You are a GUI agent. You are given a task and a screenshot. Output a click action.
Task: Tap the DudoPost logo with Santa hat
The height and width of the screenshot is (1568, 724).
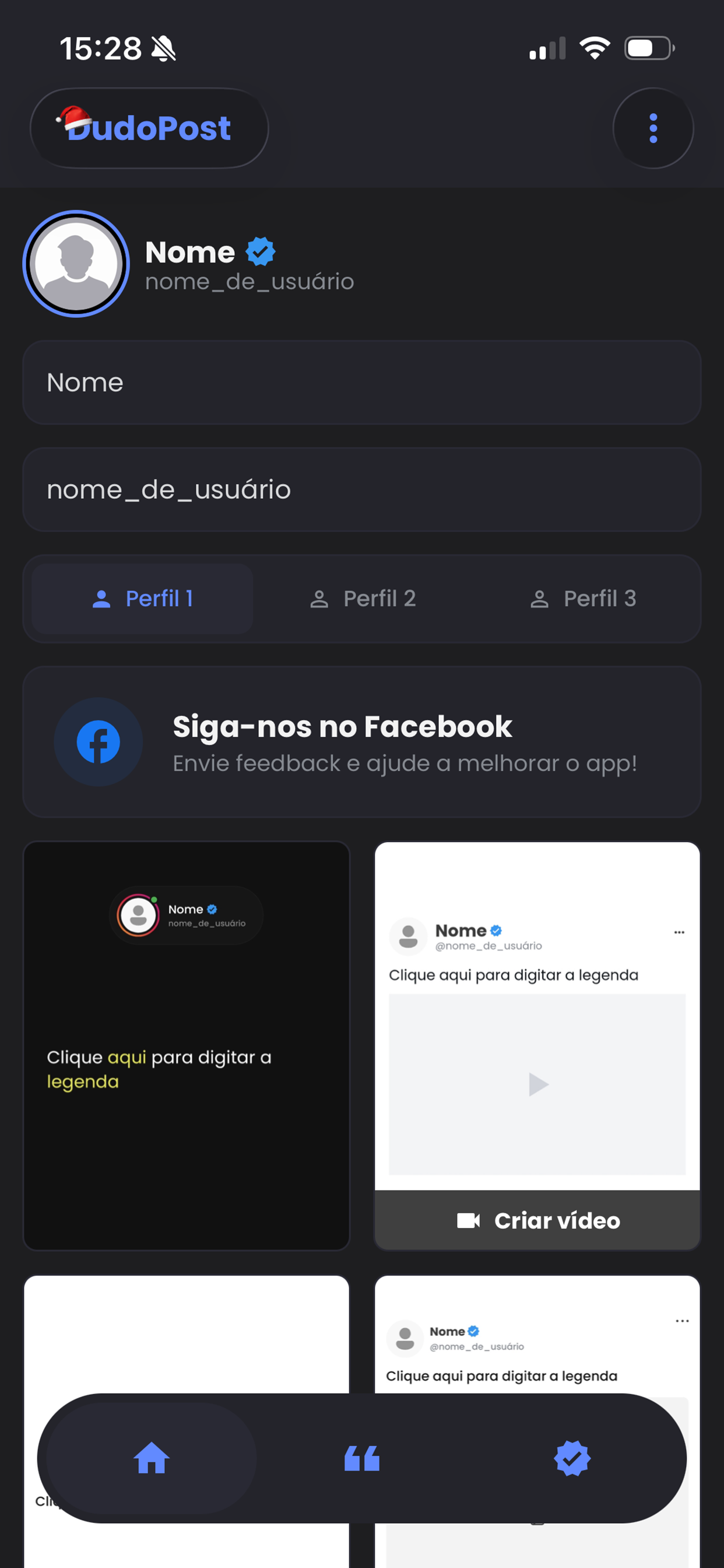click(149, 128)
